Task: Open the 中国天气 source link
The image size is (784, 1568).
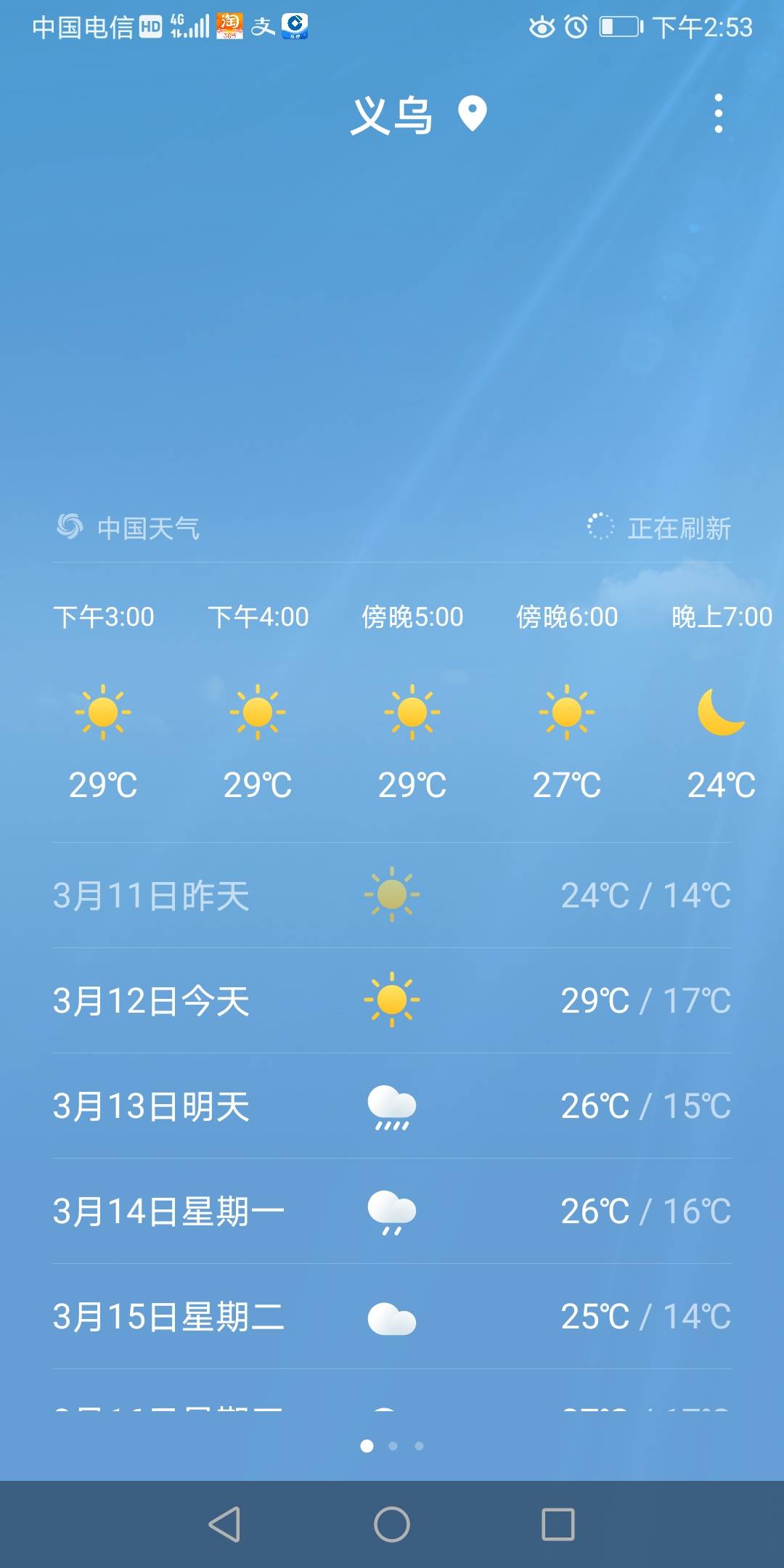Action: pyautogui.click(x=128, y=528)
